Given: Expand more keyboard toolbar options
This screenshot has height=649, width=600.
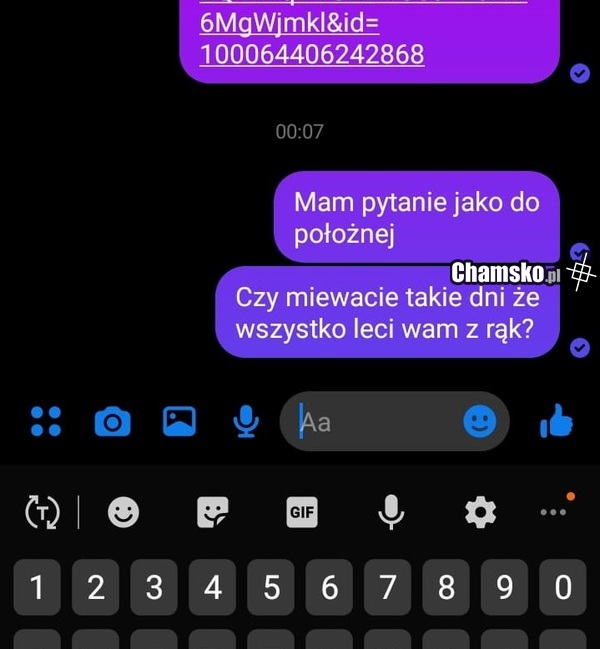Looking at the screenshot, I should tap(553, 511).
